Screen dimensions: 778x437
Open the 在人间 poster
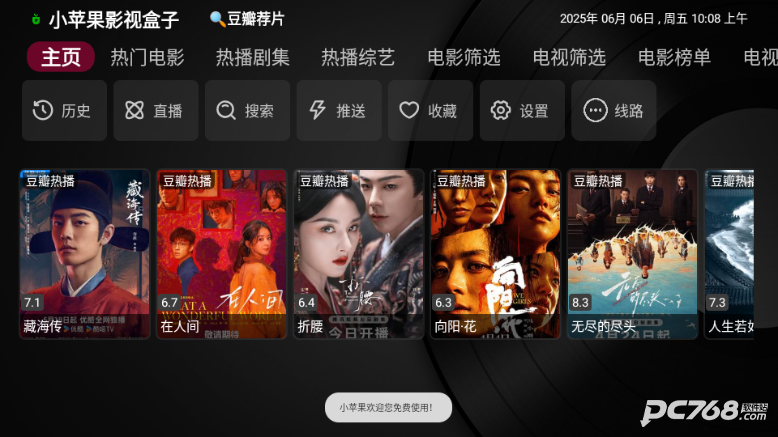coord(222,254)
